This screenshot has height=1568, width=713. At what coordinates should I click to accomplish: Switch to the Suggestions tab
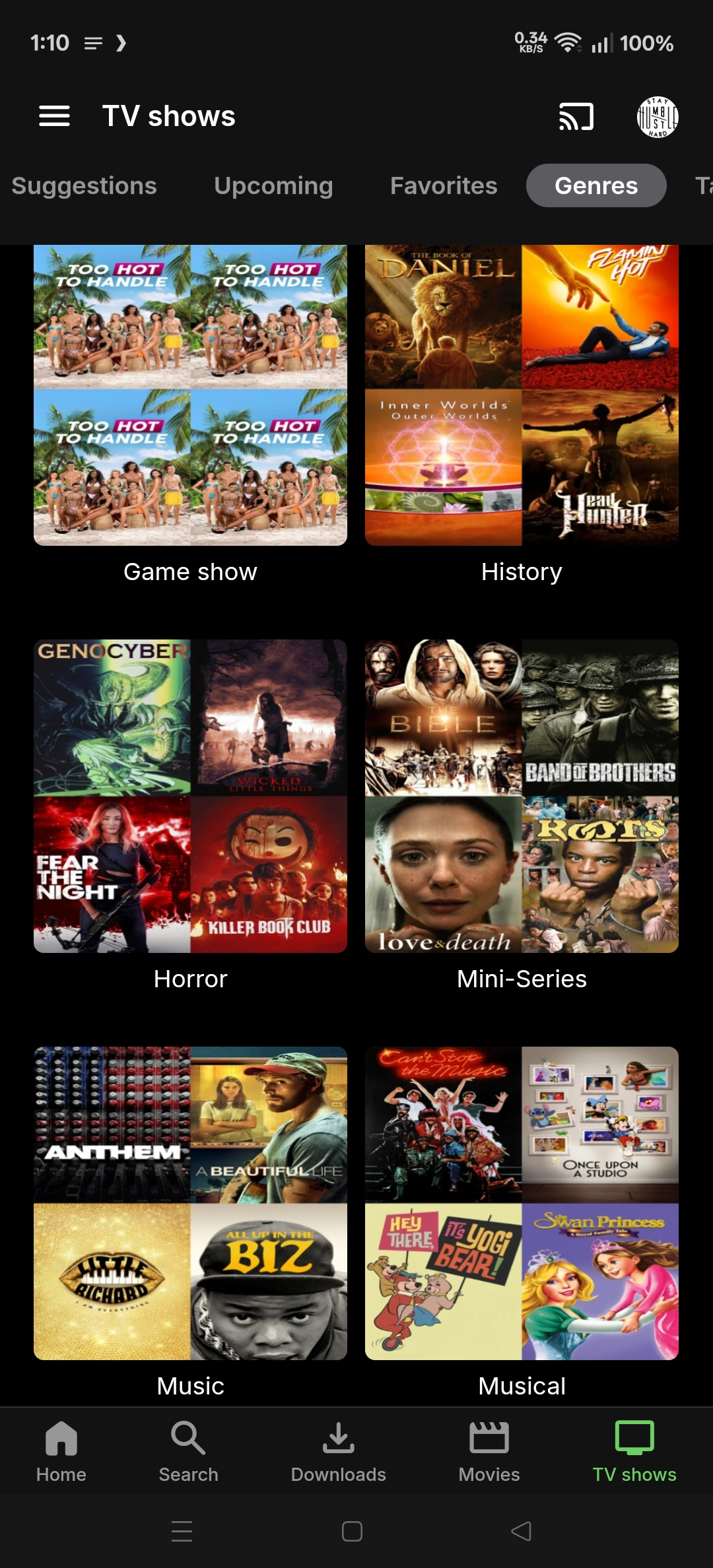pyautogui.click(x=84, y=185)
